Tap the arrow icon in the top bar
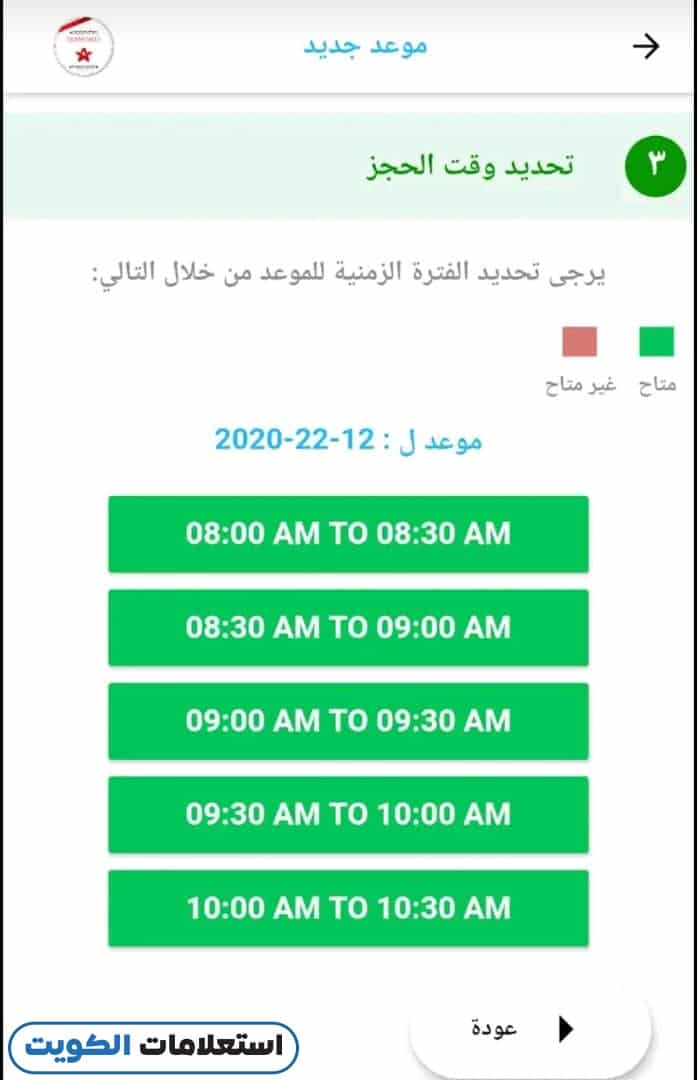 tap(647, 47)
